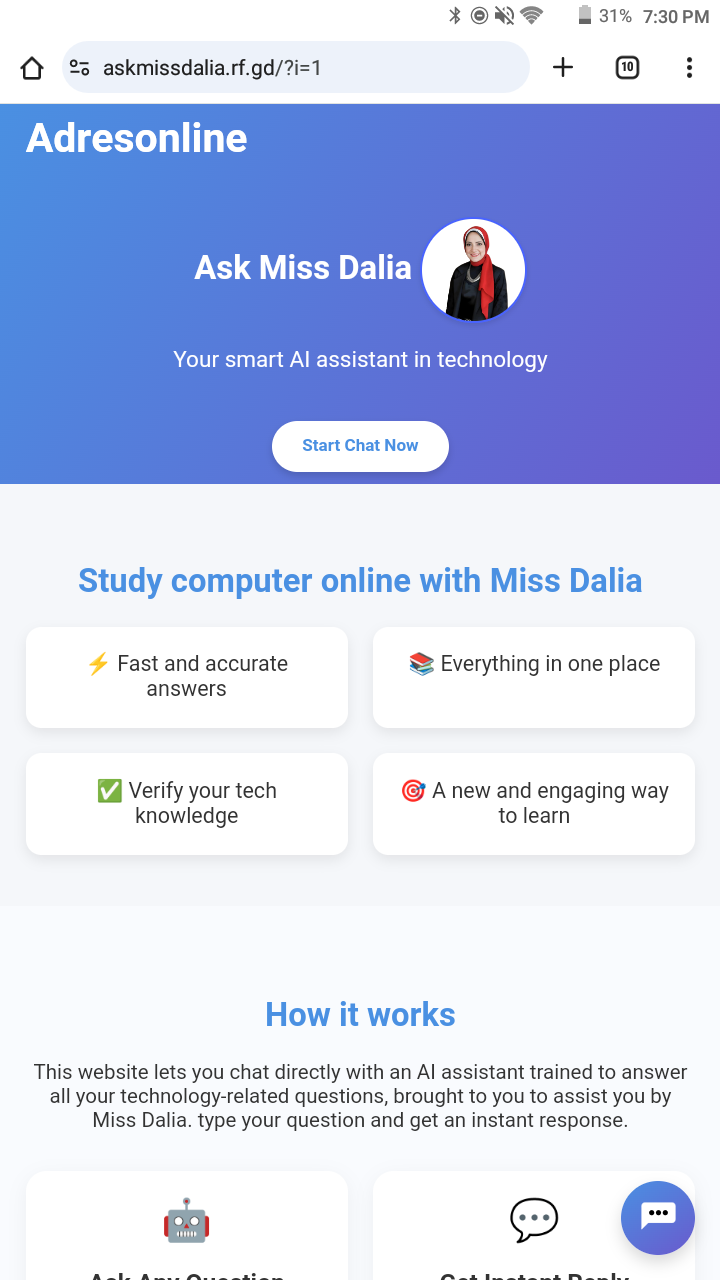Screen dimensions: 720x1280
Task: Open the tab switcher showing 10 tabs
Action: coord(627,68)
